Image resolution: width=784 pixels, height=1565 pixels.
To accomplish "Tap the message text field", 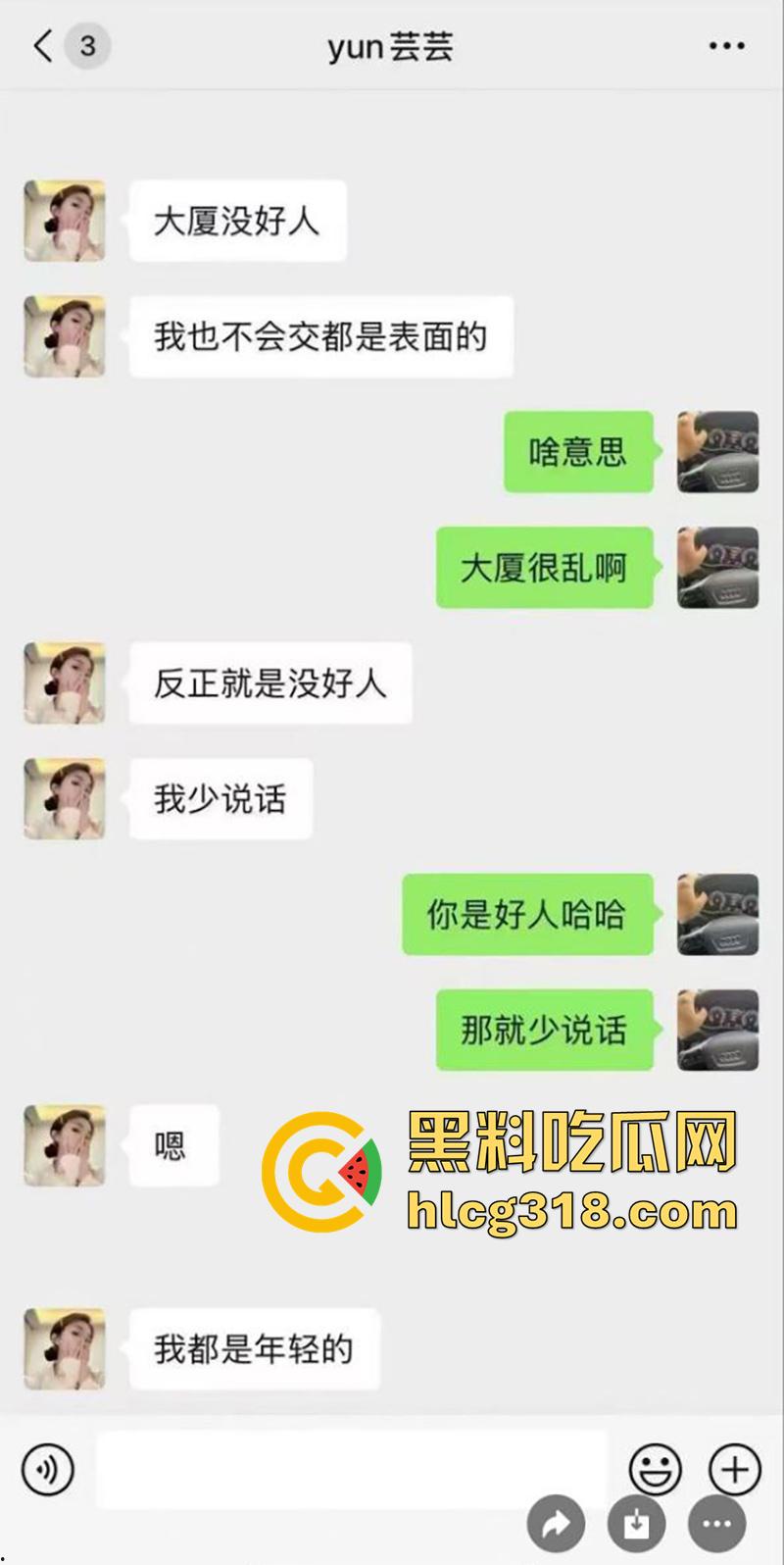I will (x=351, y=1469).
